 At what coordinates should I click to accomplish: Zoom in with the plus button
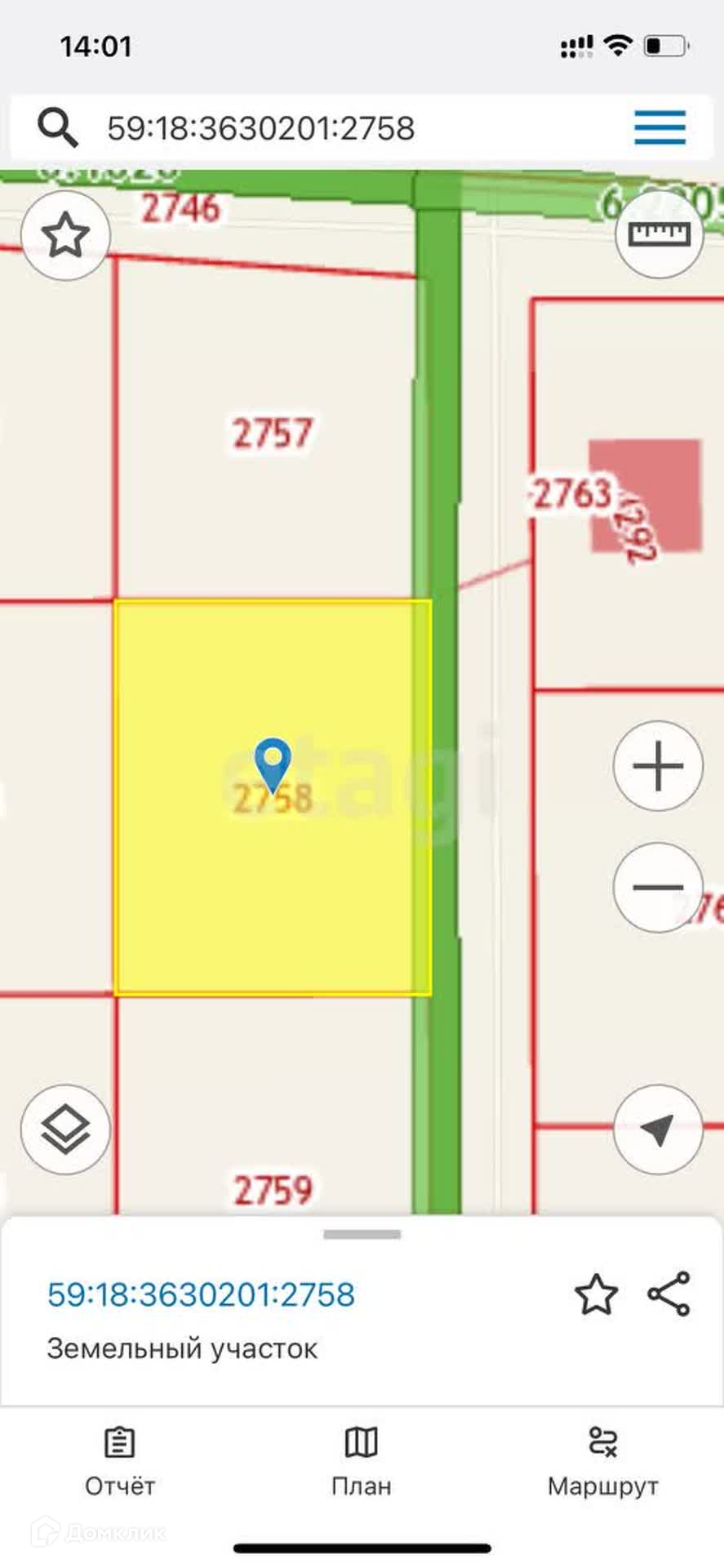click(658, 766)
